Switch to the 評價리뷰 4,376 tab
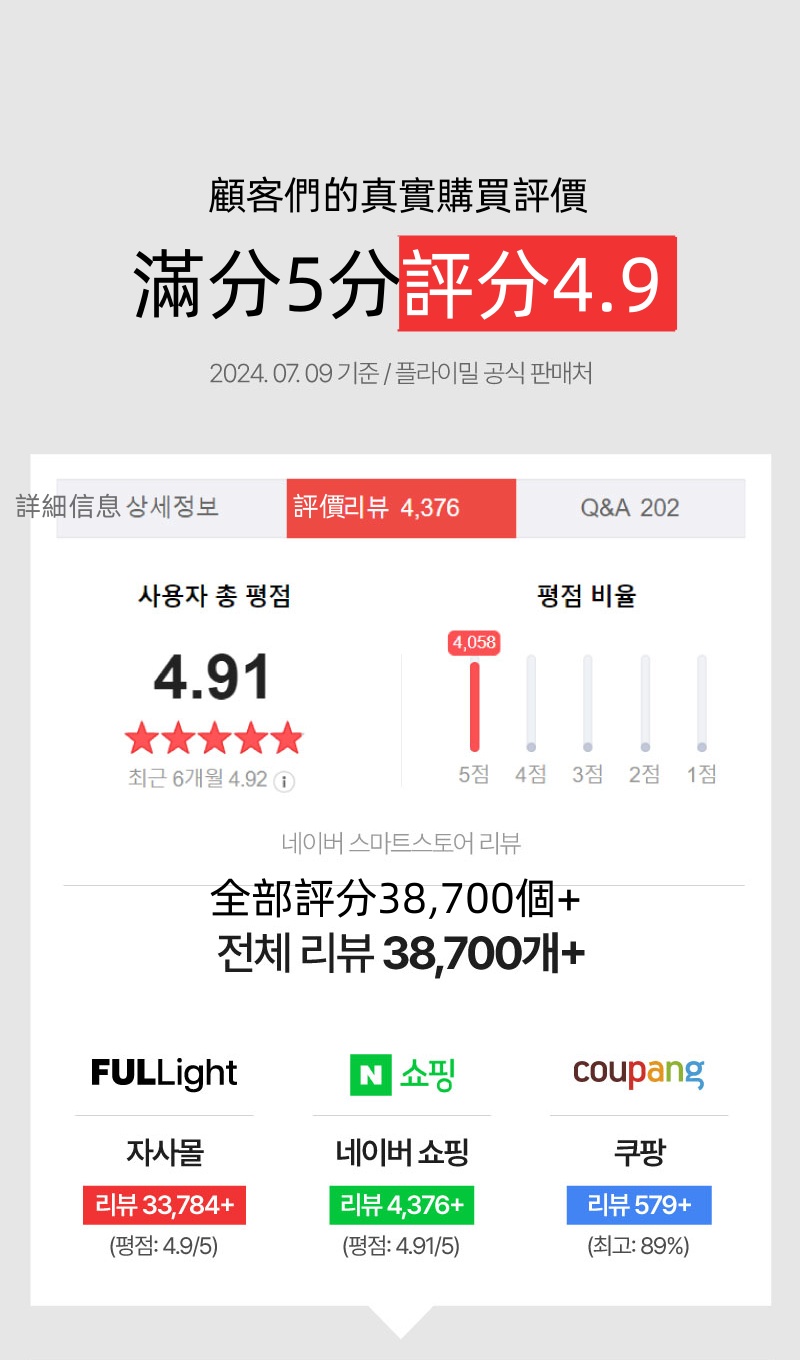Screen dimensions: 800x1360 point(400,508)
